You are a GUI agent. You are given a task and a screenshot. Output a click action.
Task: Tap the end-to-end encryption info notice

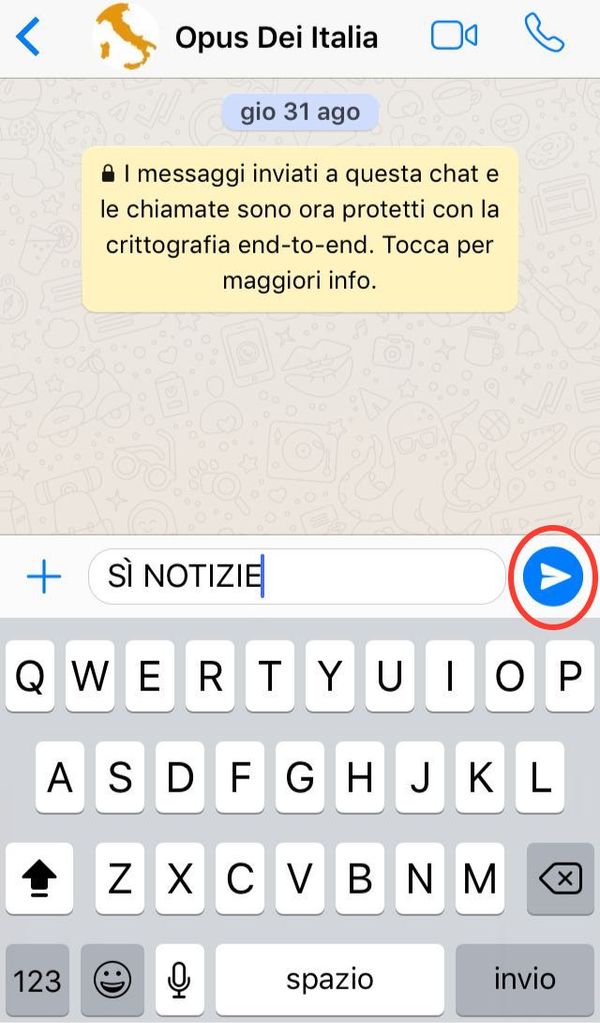coord(300,229)
